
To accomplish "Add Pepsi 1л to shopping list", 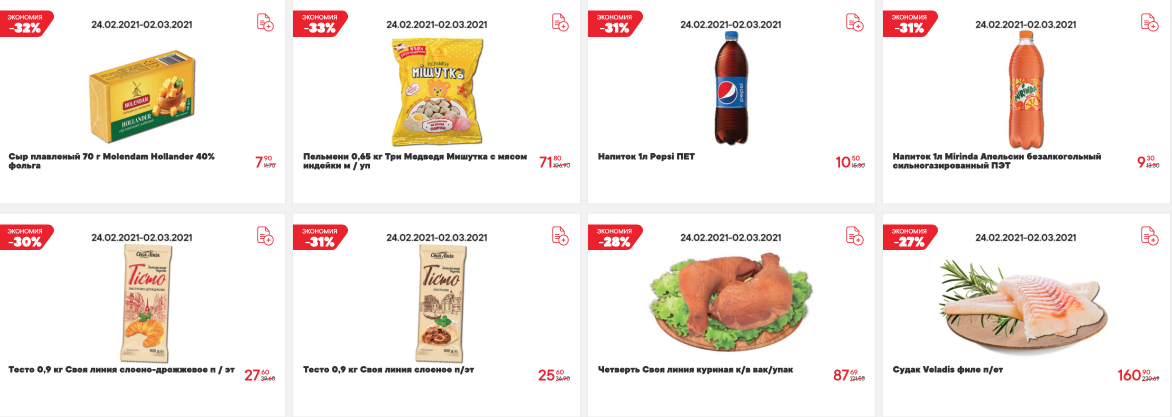I will (854, 22).
